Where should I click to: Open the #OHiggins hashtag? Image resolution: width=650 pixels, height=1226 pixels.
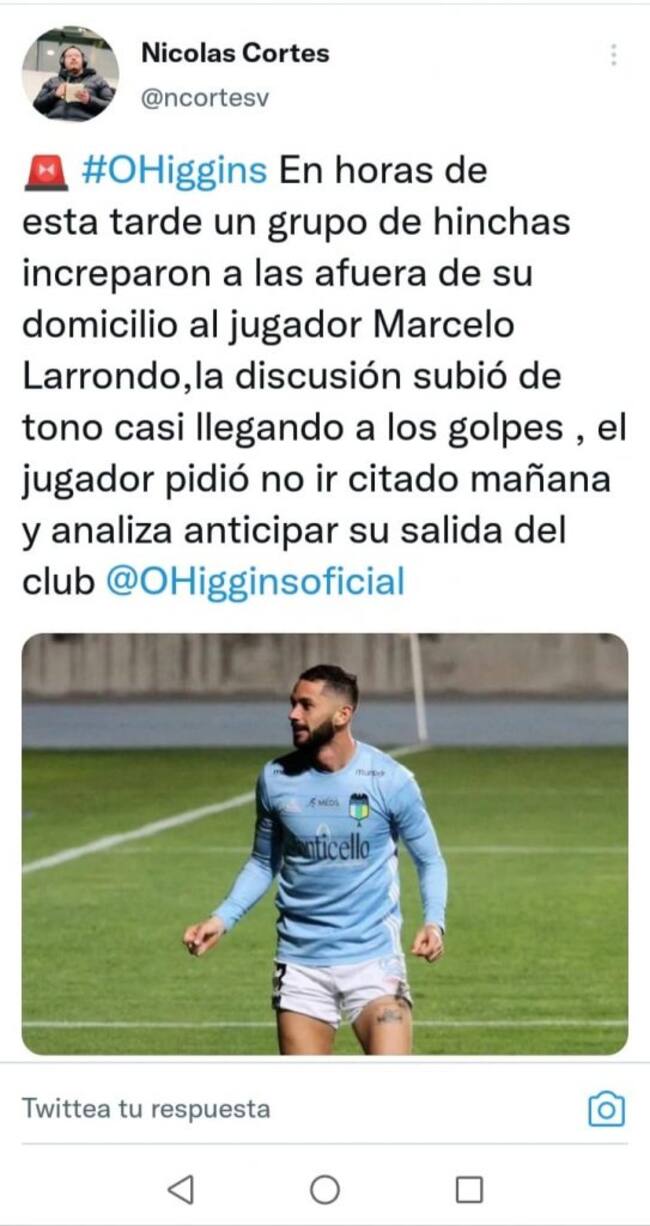(173, 171)
